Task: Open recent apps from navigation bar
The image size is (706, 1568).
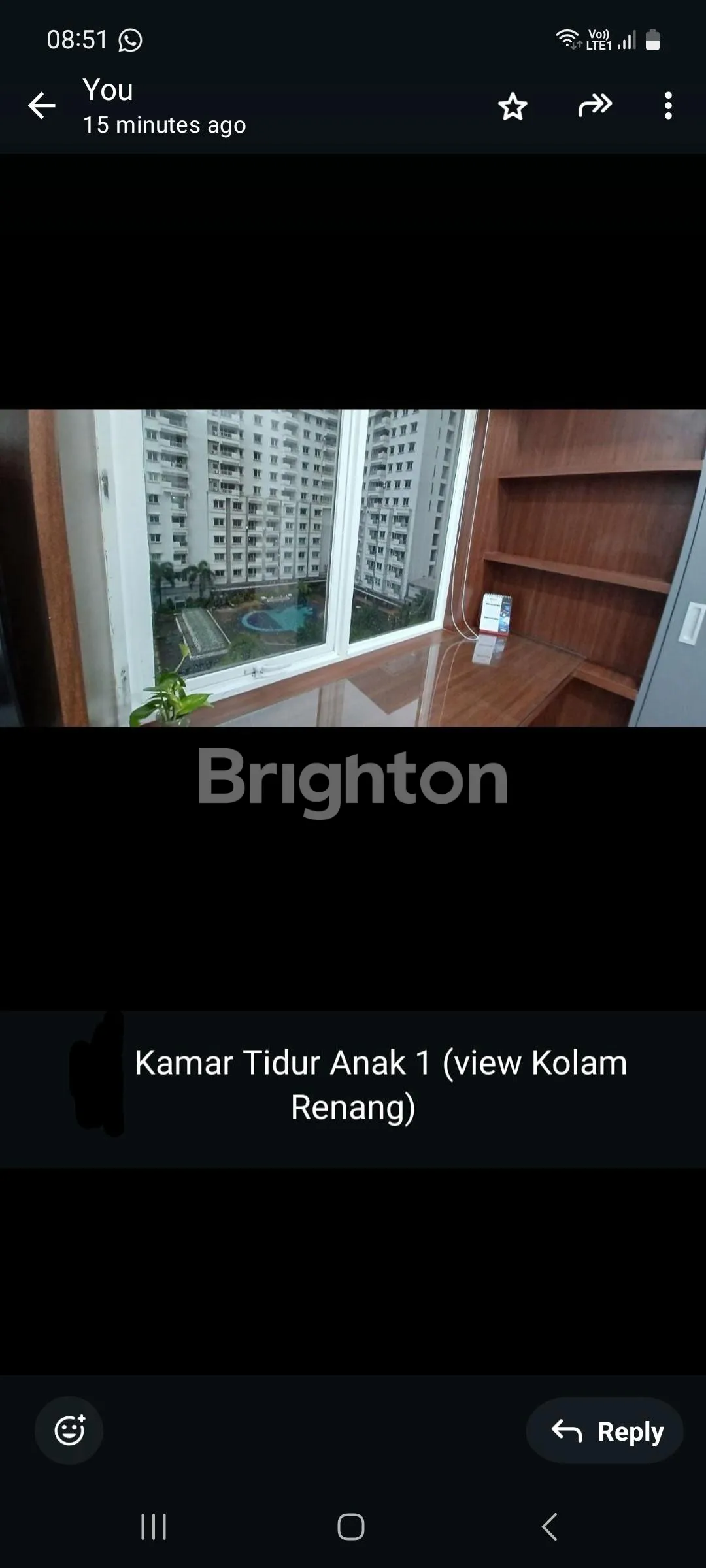Action: tap(154, 1527)
